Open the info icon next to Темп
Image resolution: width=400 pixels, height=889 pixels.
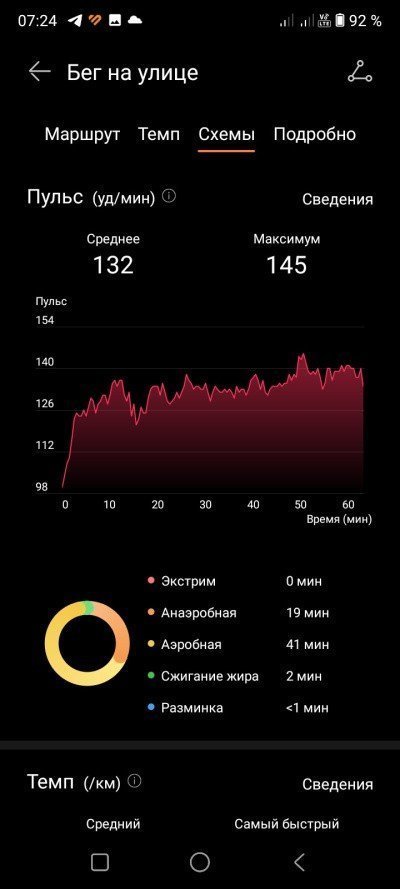coord(134,781)
